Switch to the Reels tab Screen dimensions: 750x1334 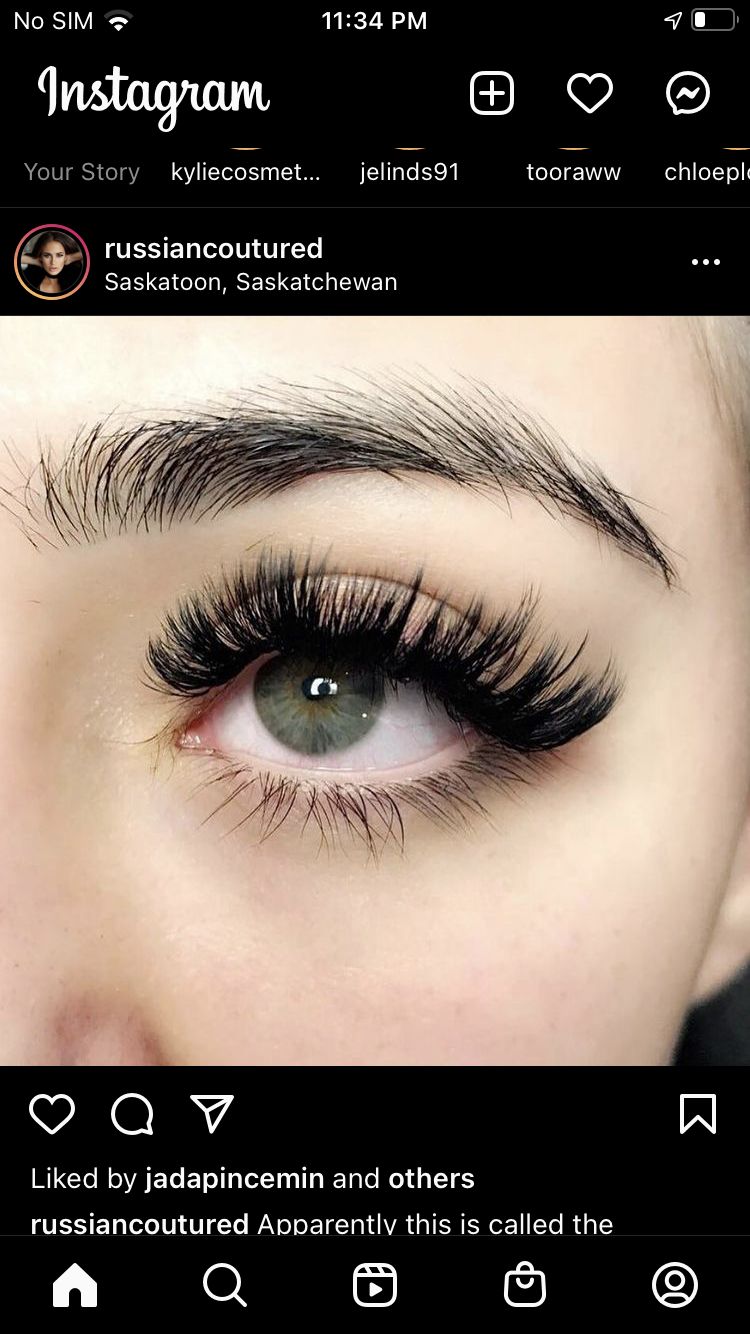click(x=375, y=1285)
